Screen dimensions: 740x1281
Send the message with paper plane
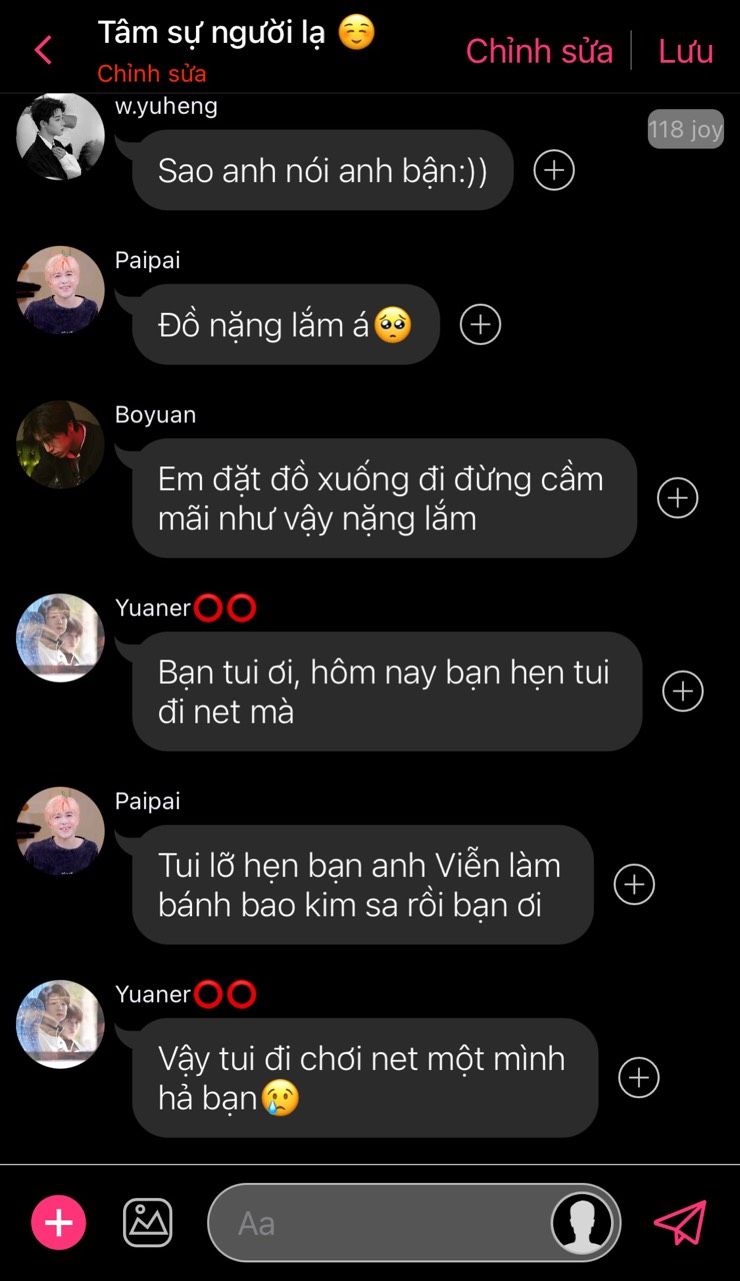[680, 1222]
